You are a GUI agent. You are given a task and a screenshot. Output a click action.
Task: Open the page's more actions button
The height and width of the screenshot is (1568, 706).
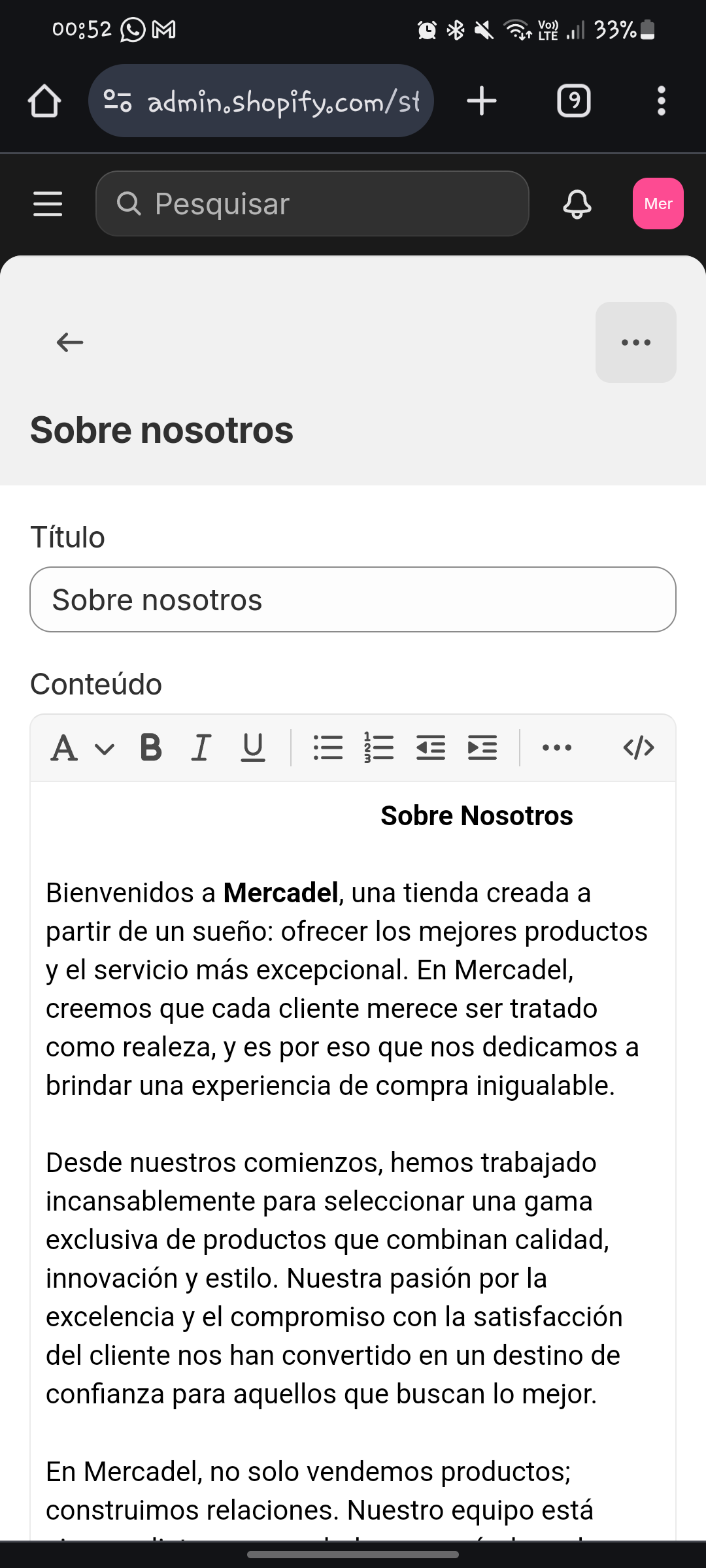[635, 342]
